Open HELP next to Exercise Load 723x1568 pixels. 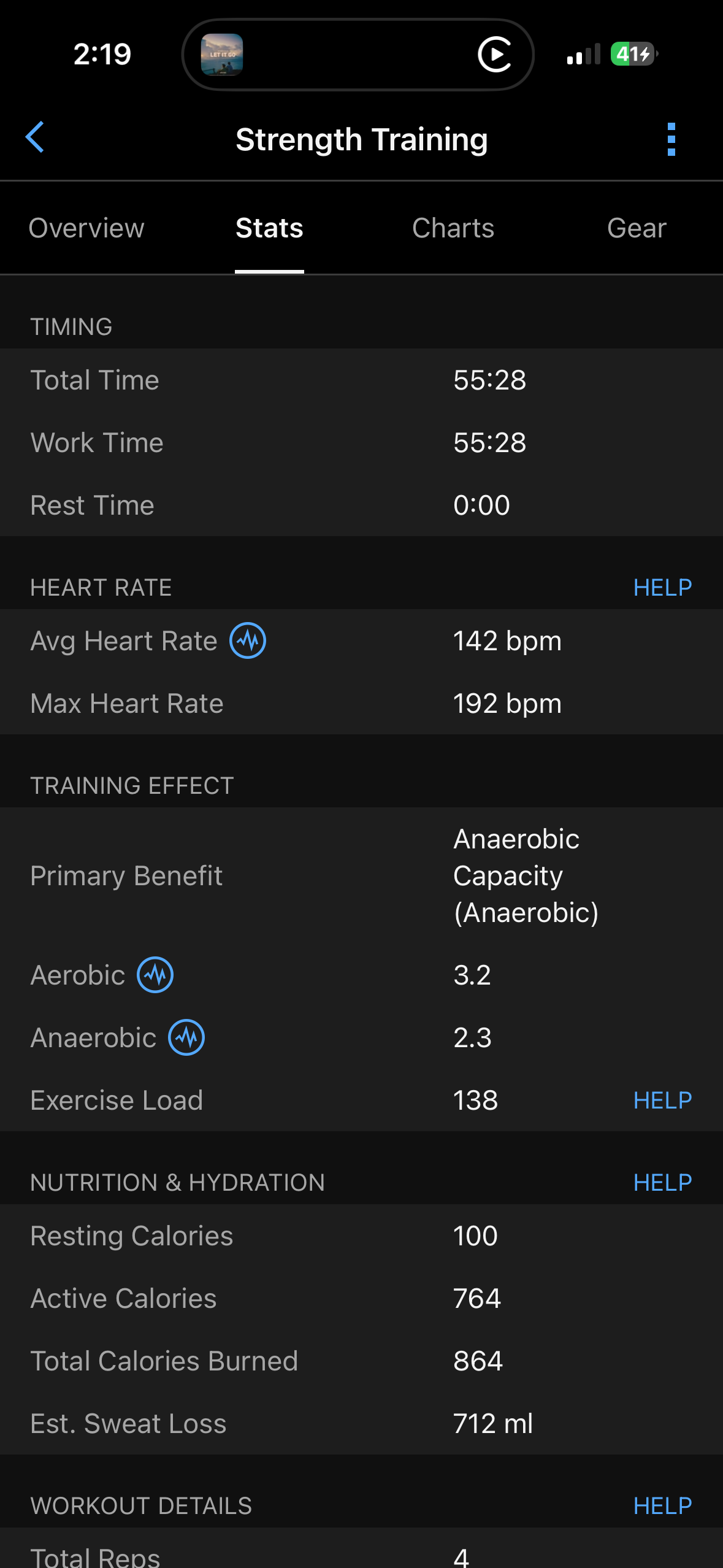[x=662, y=1101]
